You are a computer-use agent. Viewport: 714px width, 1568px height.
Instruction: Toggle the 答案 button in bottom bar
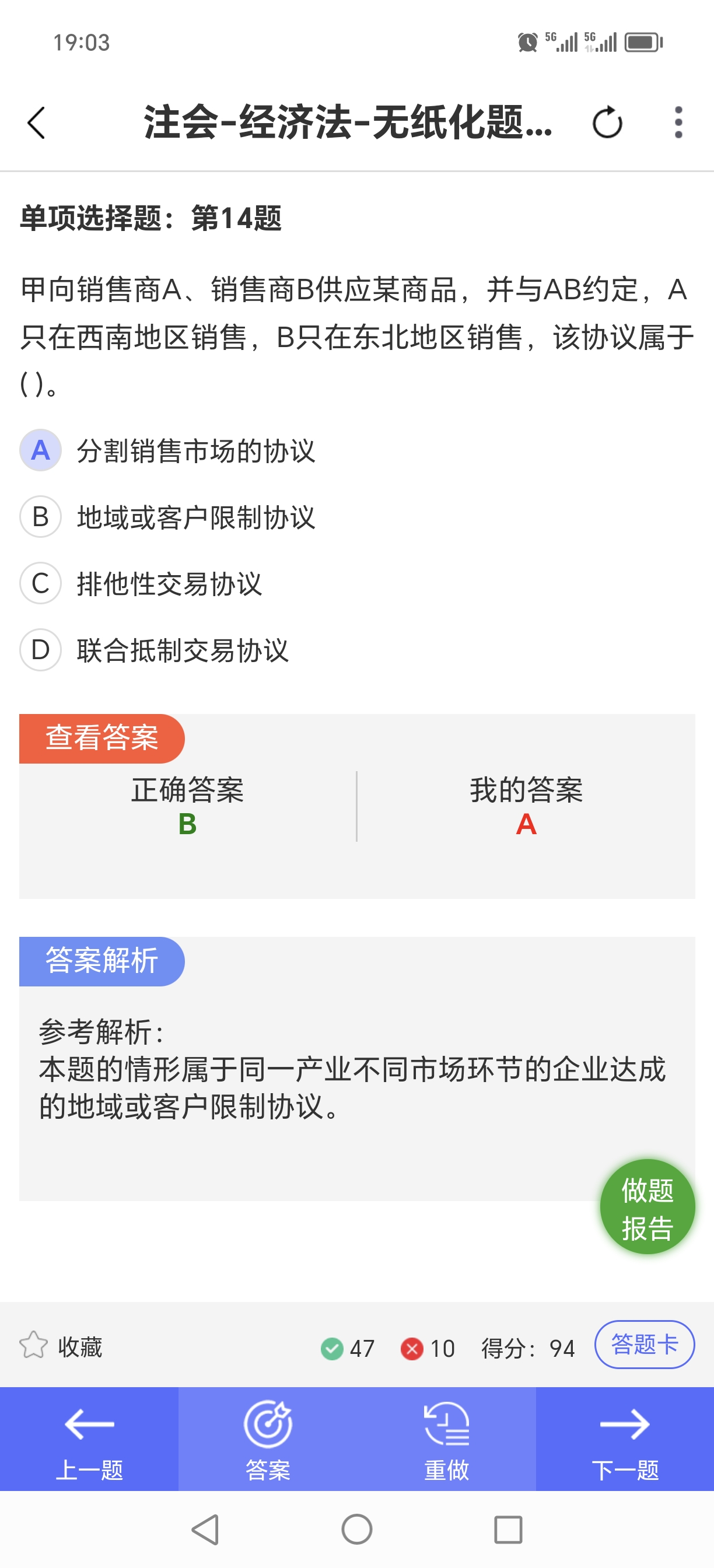coord(268,1439)
